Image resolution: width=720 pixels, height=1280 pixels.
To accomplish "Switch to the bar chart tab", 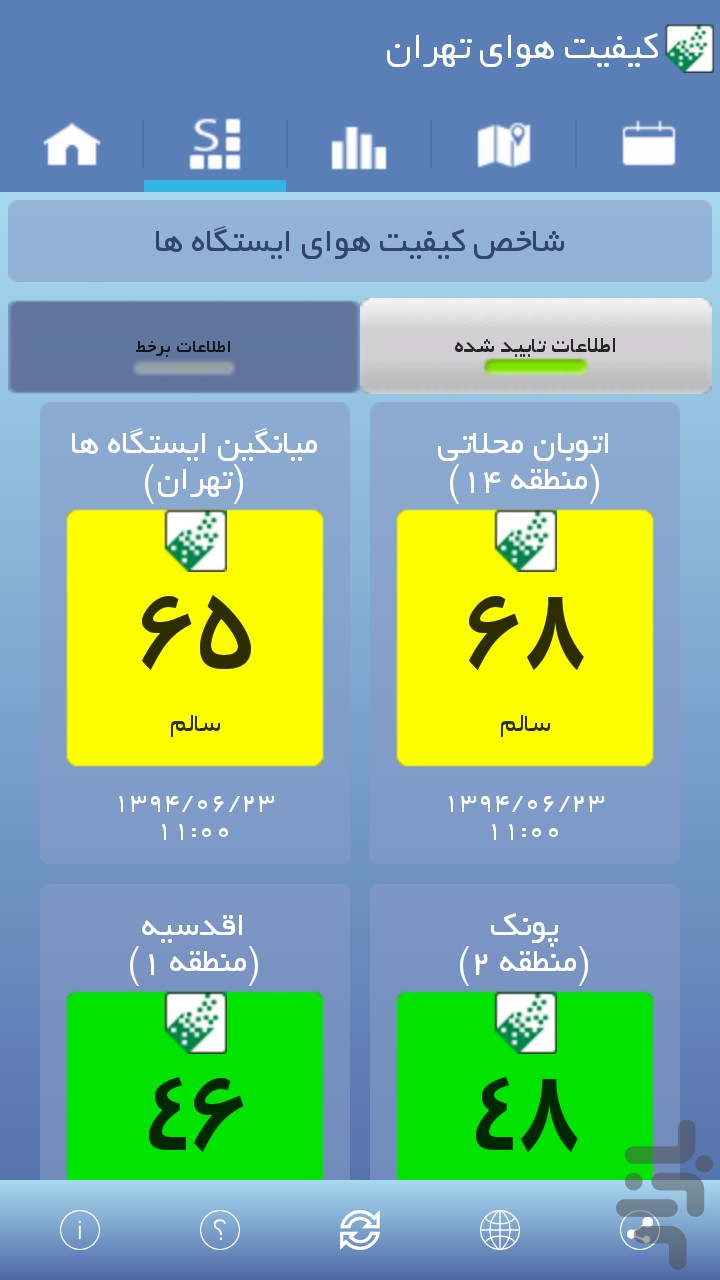I will tap(358, 146).
